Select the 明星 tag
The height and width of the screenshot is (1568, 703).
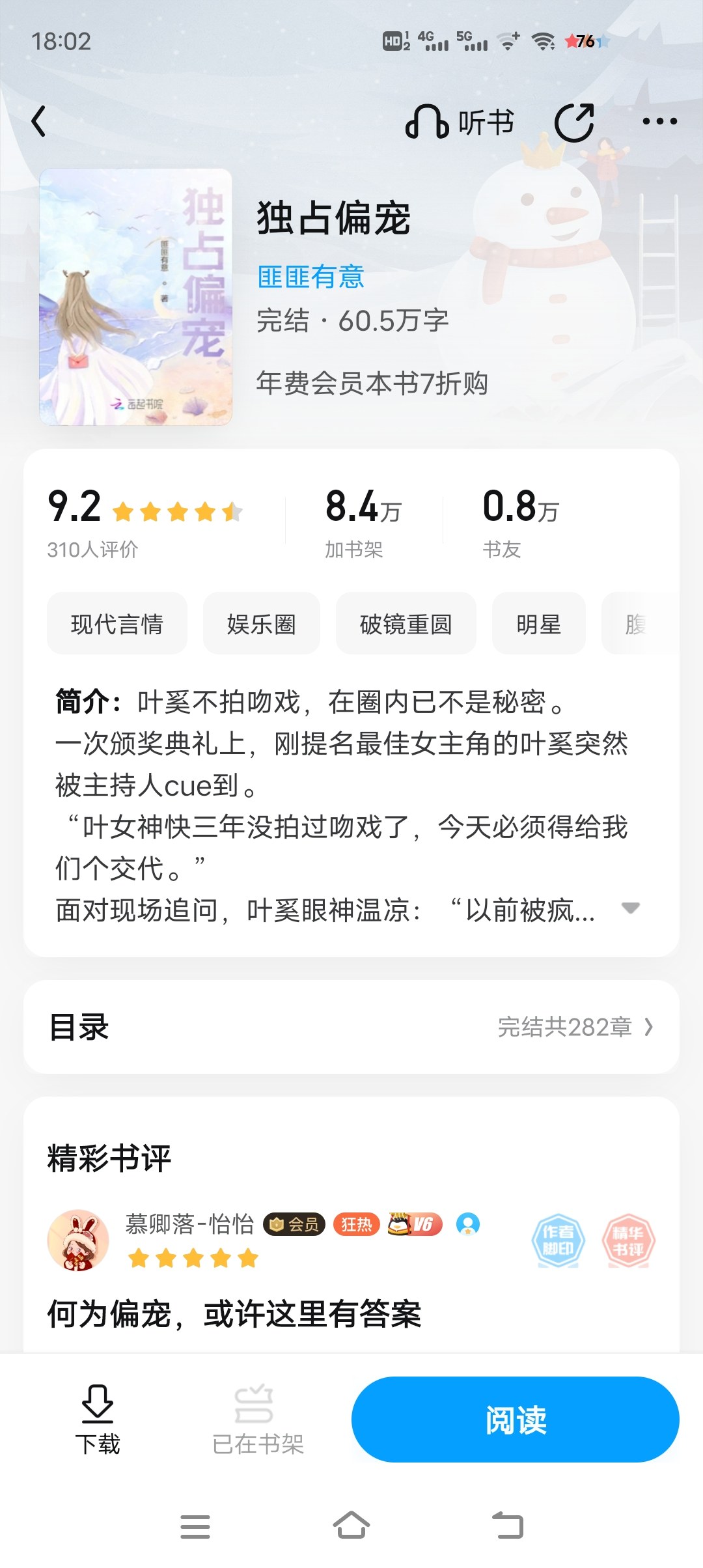(539, 624)
